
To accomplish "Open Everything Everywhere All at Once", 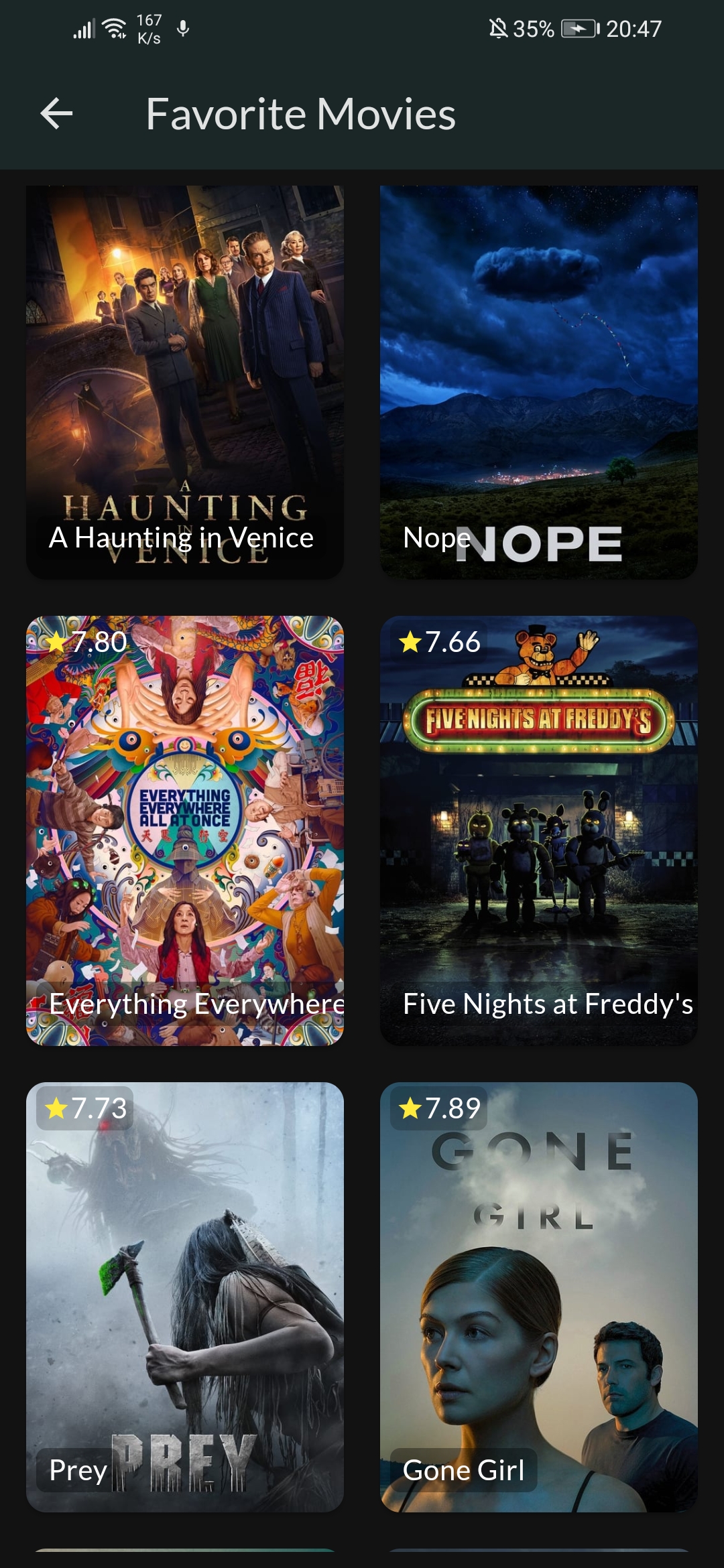I will coord(184,824).
